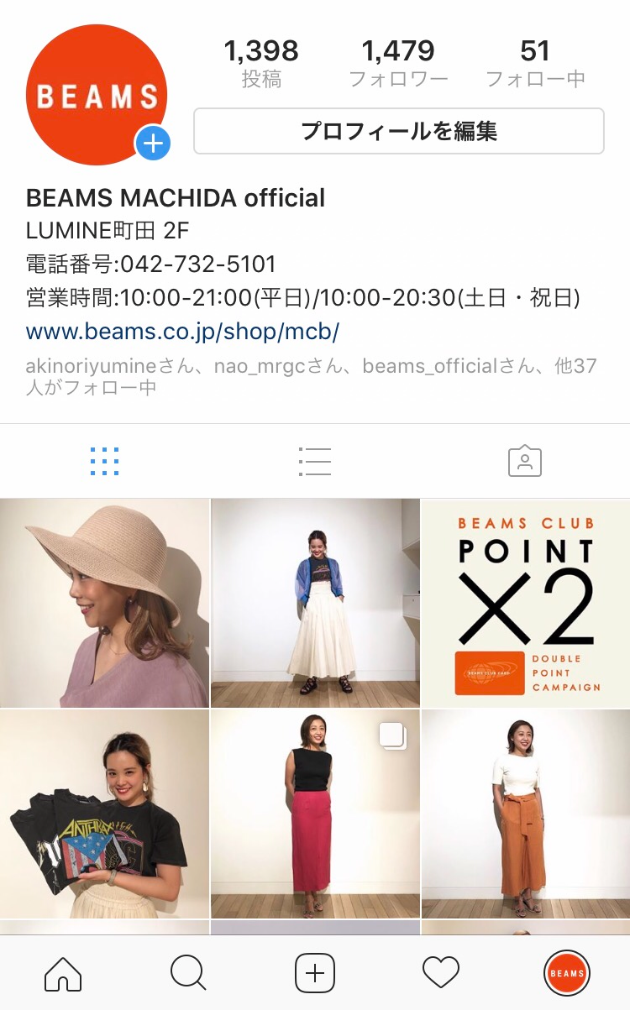This screenshot has width=630, height=1010.
Task: Switch to the list view tab
Action: 315,461
